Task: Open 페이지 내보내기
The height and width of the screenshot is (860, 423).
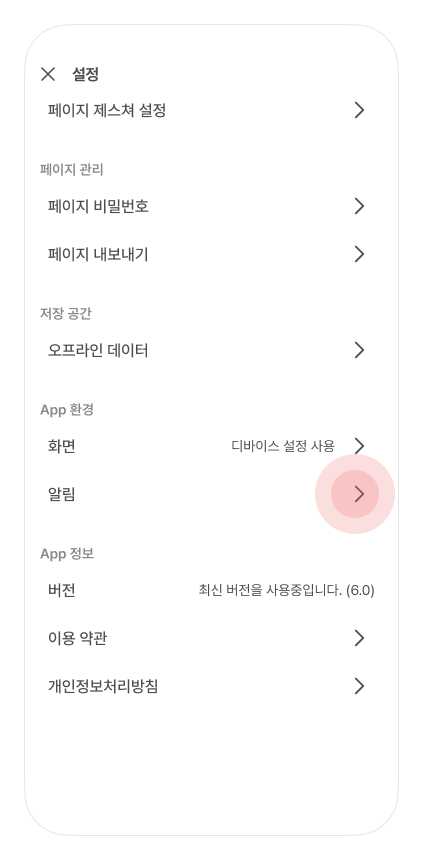Action: pyautogui.click(x=211, y=254)
